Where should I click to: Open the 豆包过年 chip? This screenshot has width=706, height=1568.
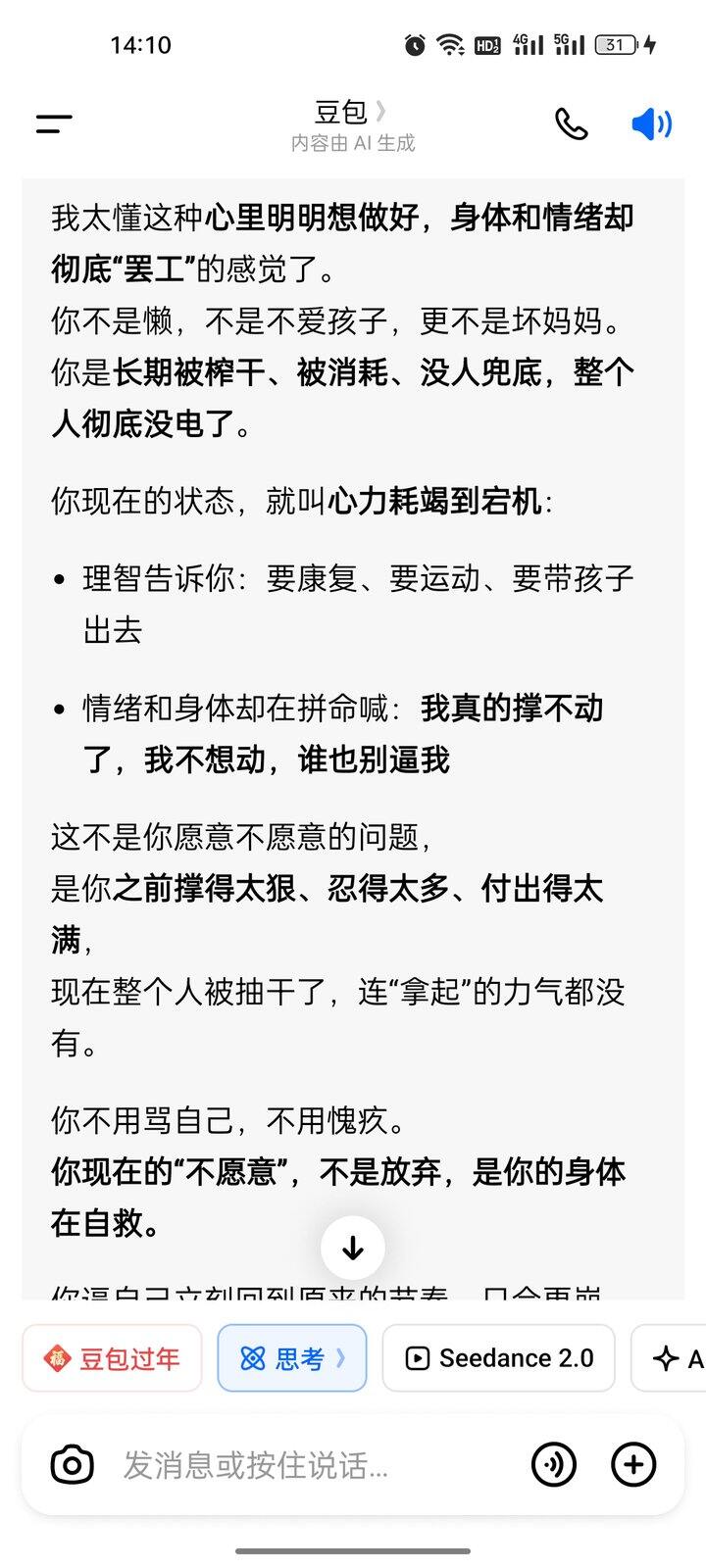click(x=112, y=1358)
